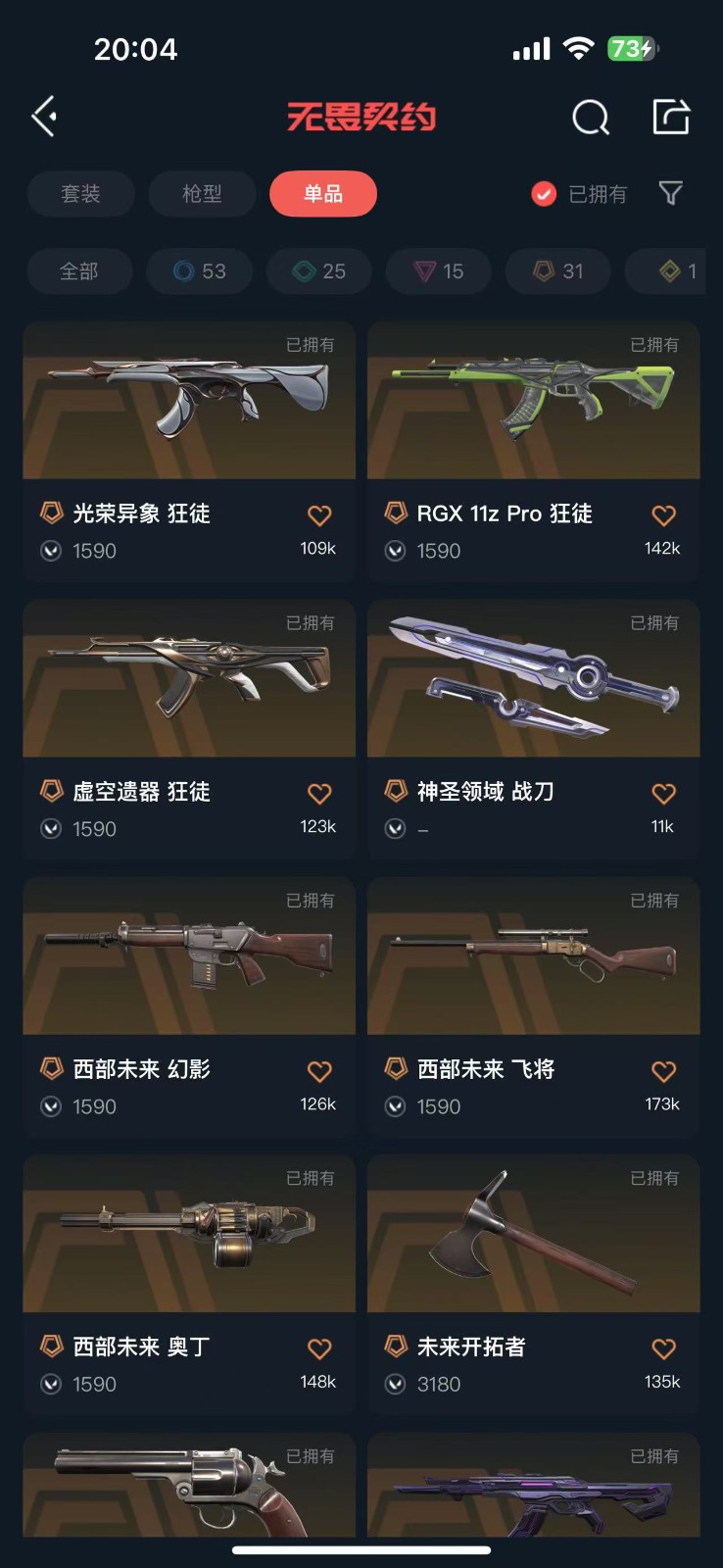Select the 全部 filter chip
This screenshot has height=1568, width=723.
79,271
